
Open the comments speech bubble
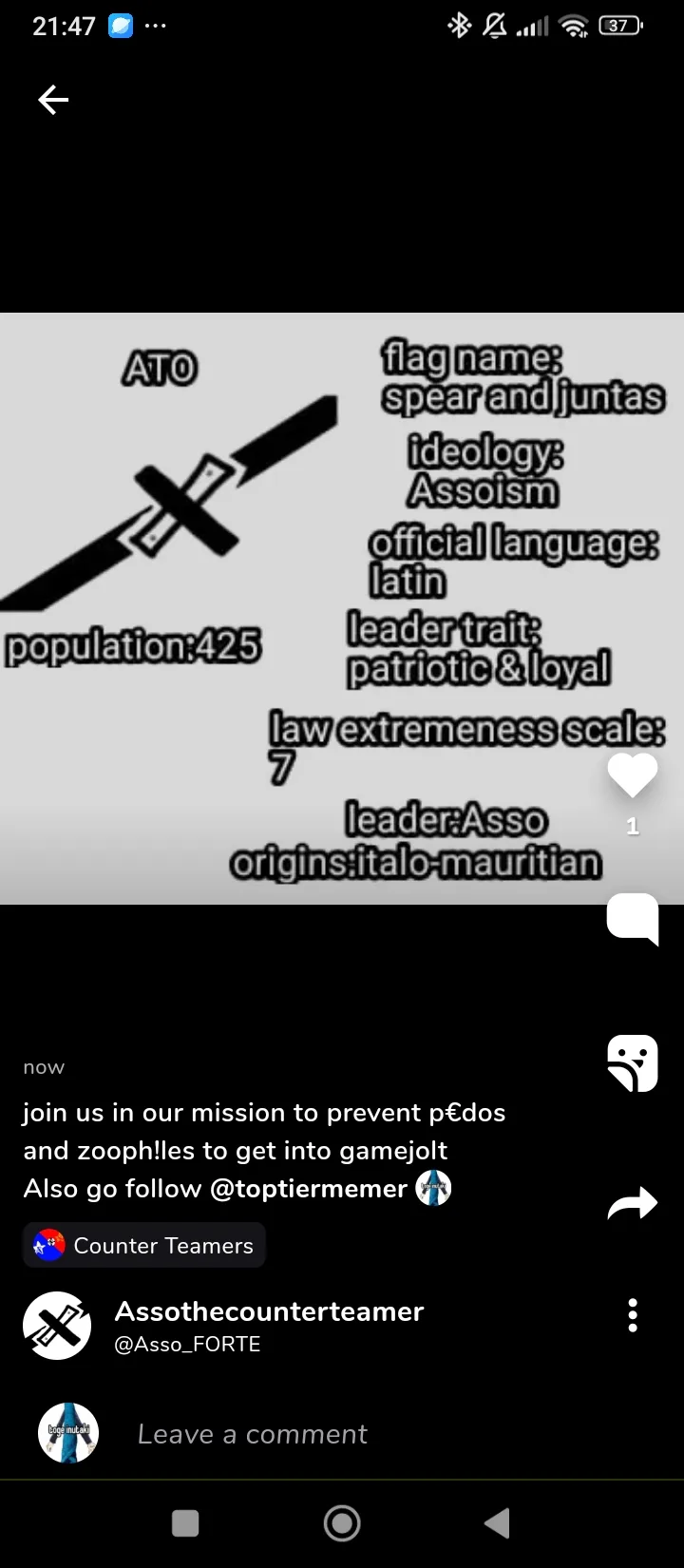633,919
